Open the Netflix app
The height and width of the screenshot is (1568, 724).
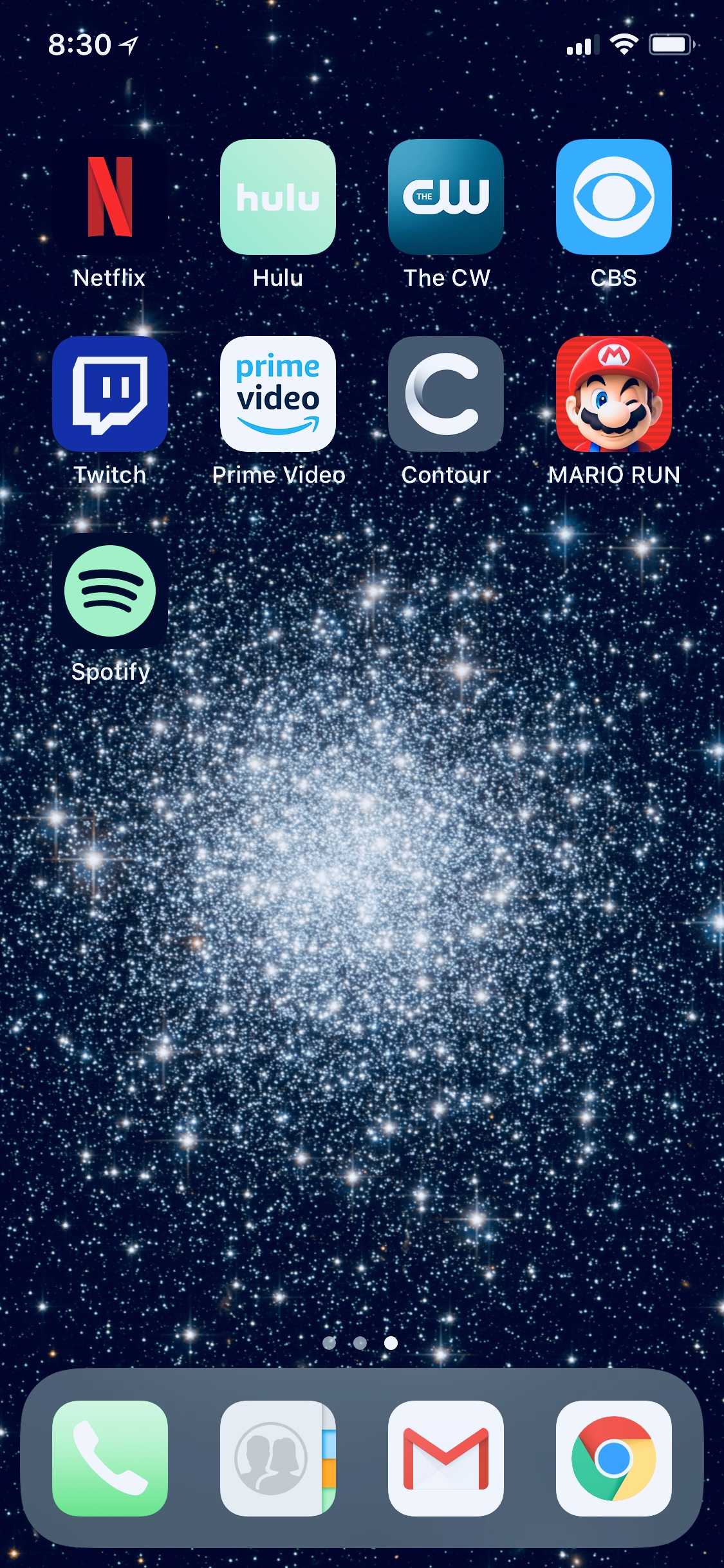point(110,197)
